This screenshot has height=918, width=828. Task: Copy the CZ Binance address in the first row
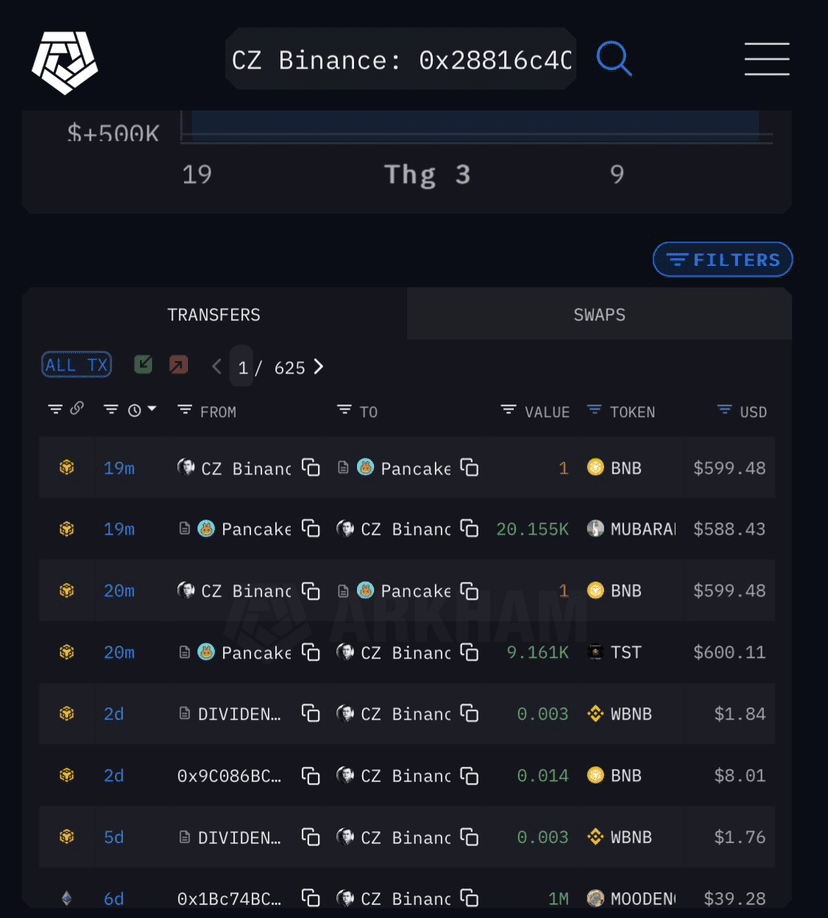(x=310, y=467)
